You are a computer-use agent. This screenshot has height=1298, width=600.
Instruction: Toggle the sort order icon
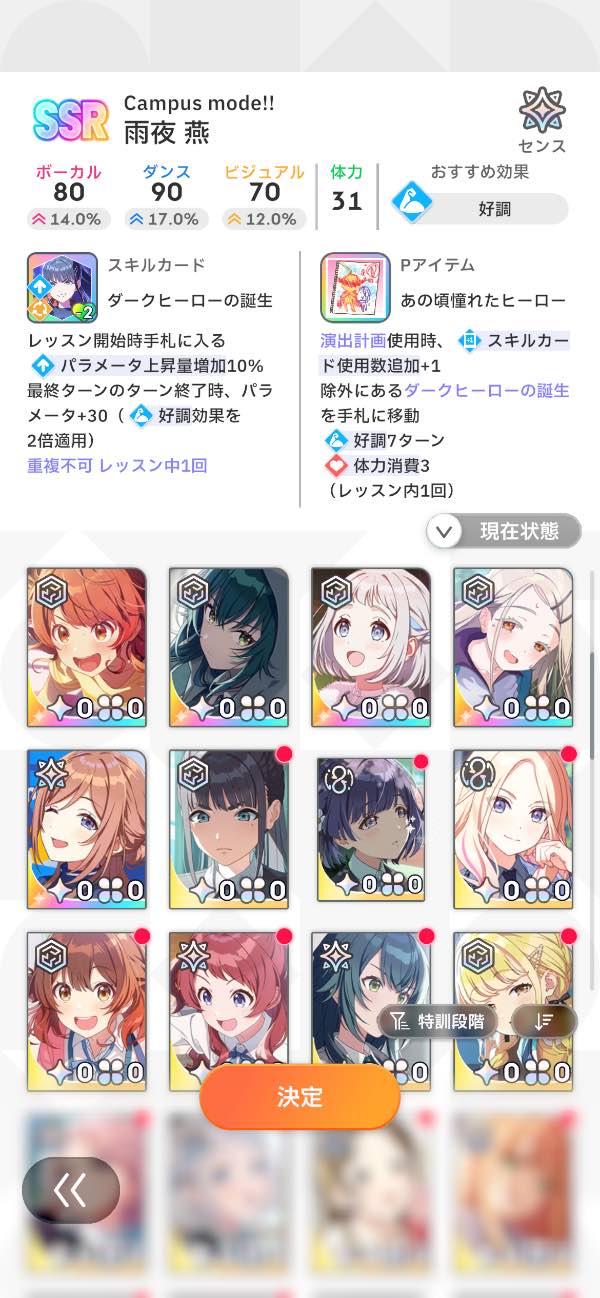[x=544, y=1020]
